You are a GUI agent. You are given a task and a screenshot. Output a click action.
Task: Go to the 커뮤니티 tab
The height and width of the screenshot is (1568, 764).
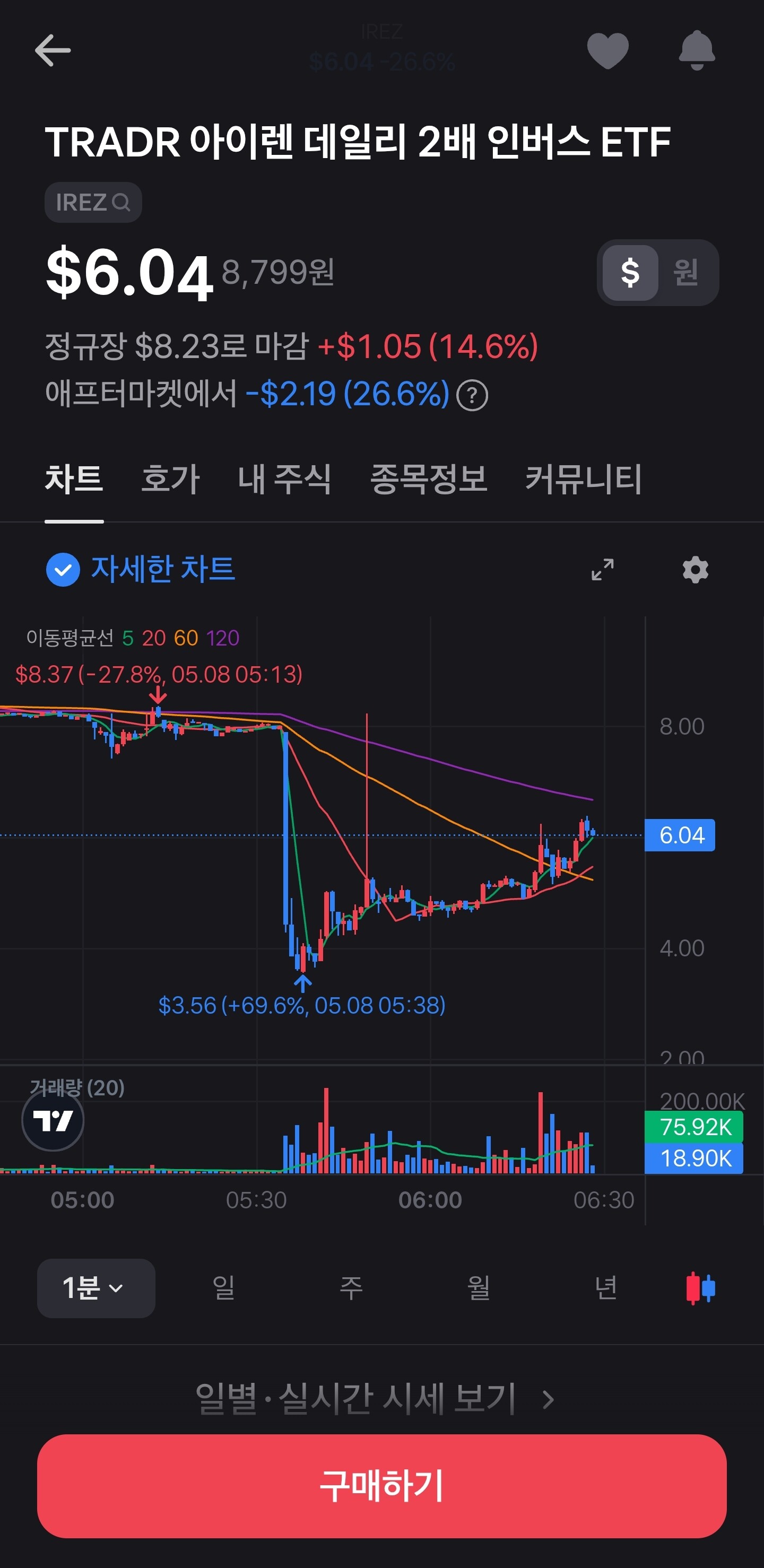pyautogui.click(x=583, y=478)
